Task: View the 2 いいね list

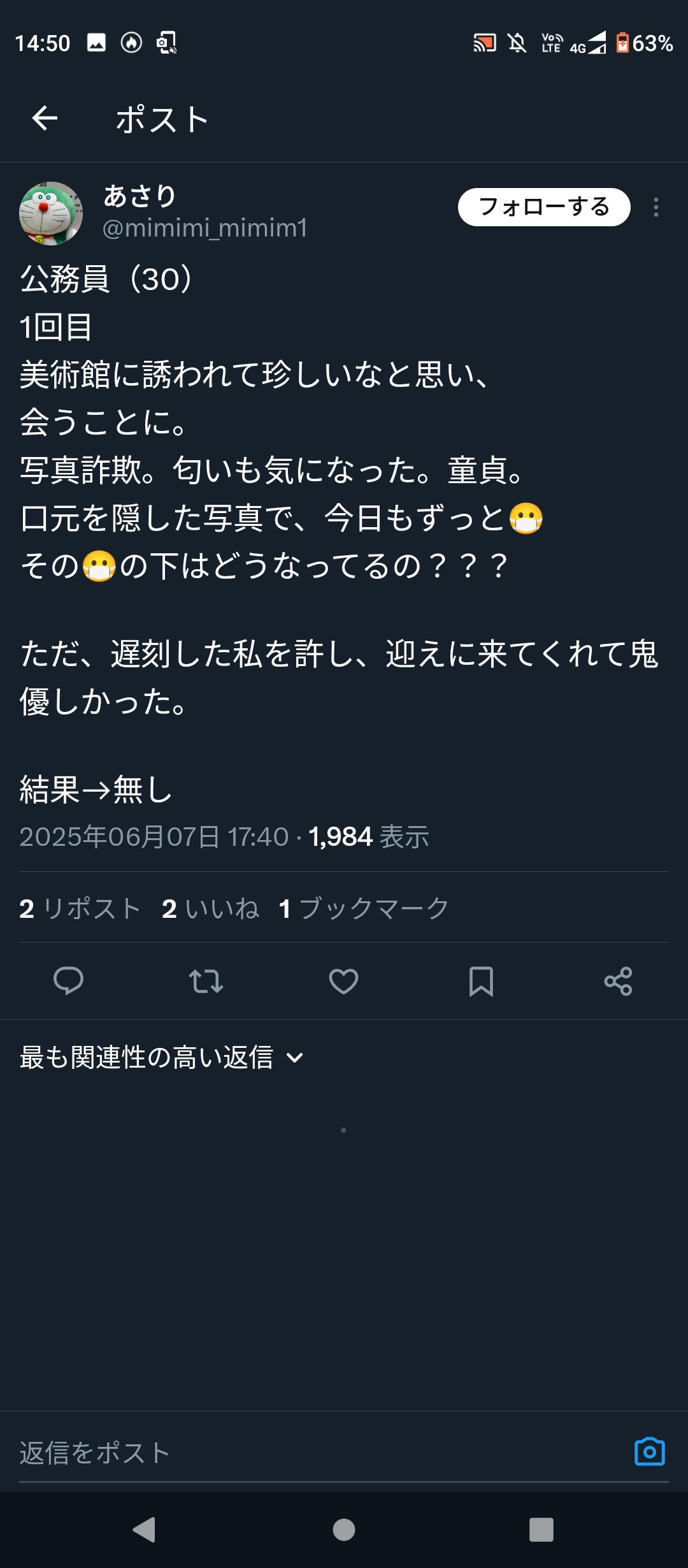Action: point(210,908)
